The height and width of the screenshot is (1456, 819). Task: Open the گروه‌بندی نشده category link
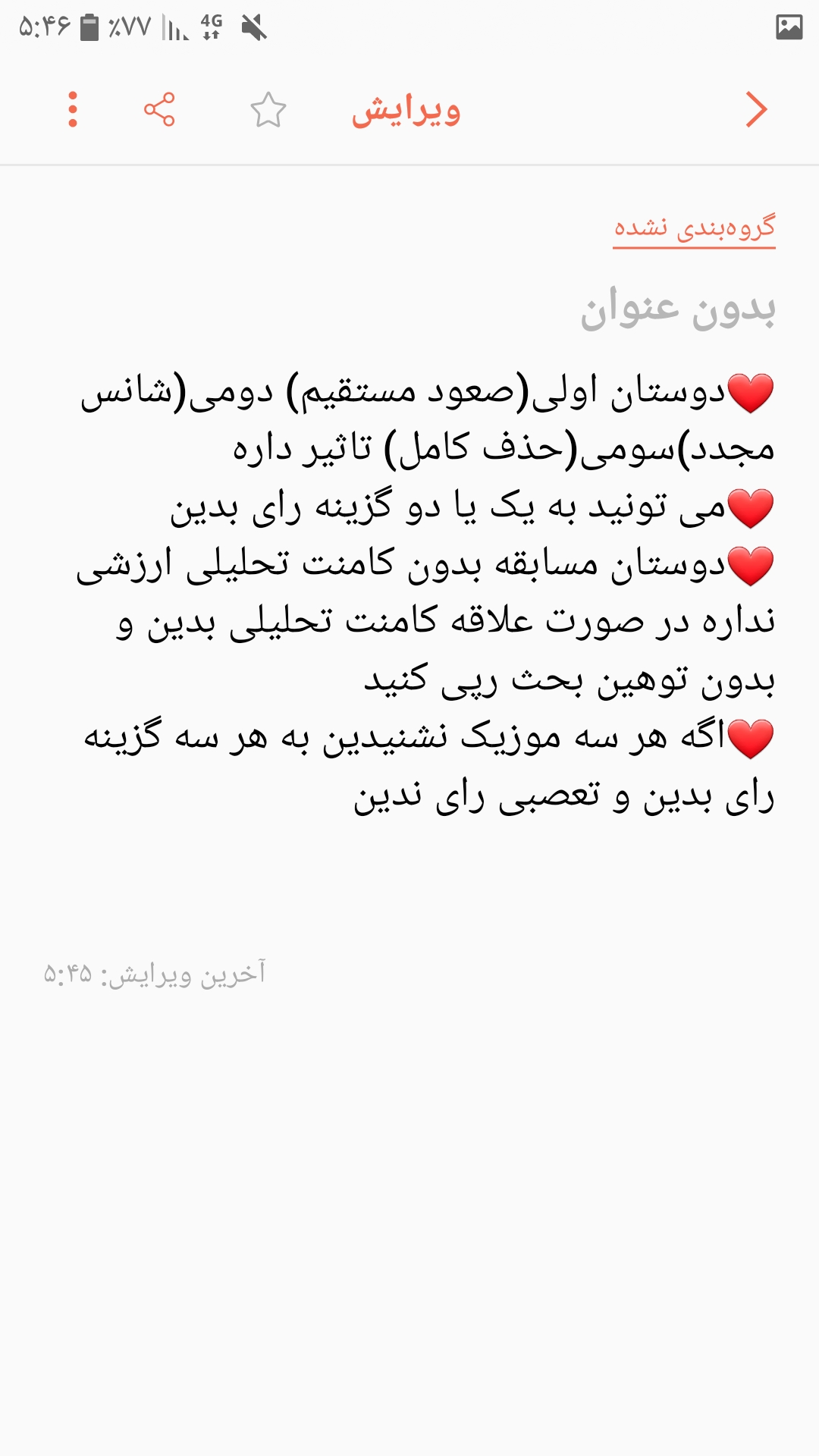(x=694, y=227)
